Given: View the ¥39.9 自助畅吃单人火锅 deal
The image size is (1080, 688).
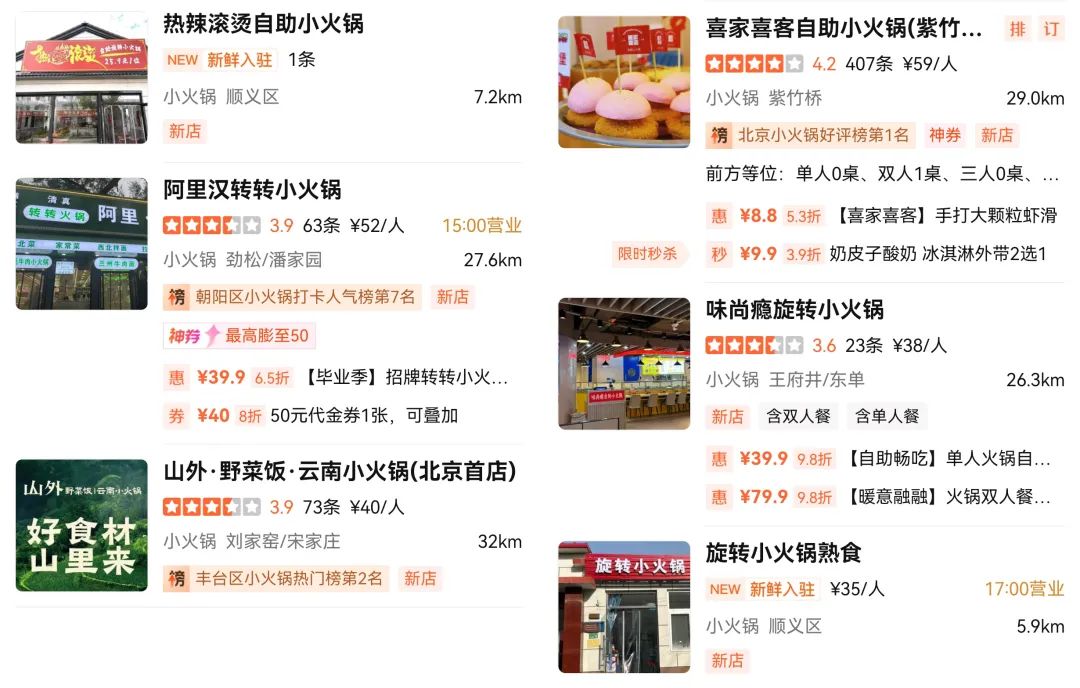Looking at the screenshot, I should 883,458.
